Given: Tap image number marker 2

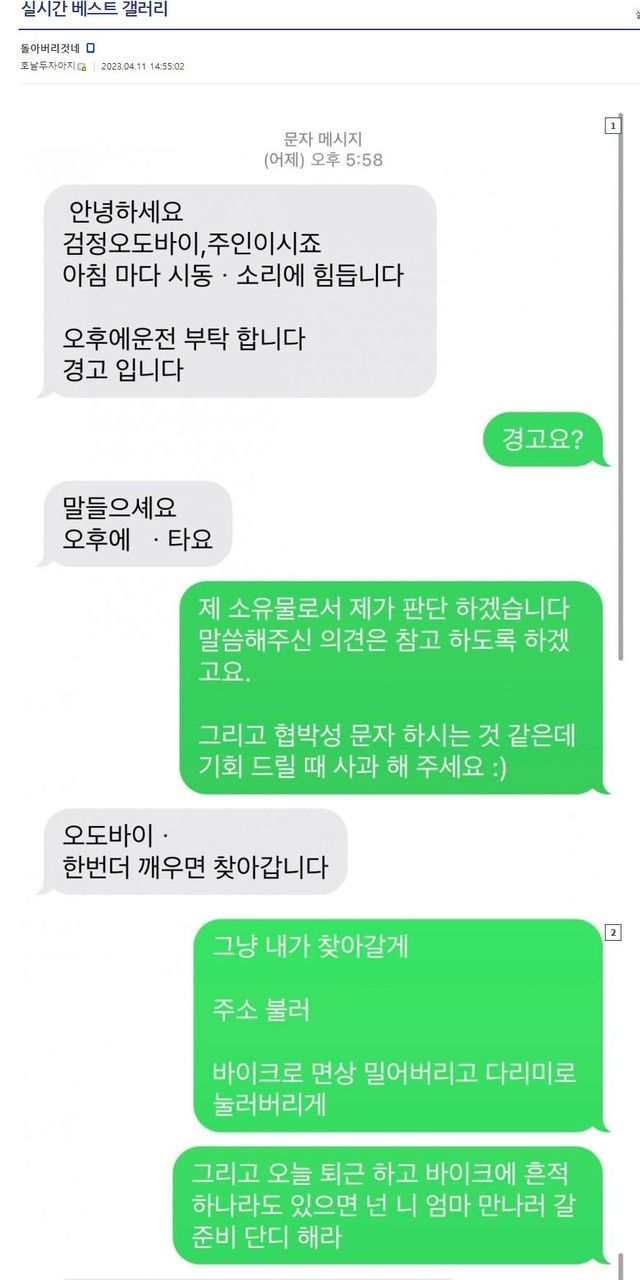Looking at the screenshot, I should pyautogui.click(x=613, y=933).
